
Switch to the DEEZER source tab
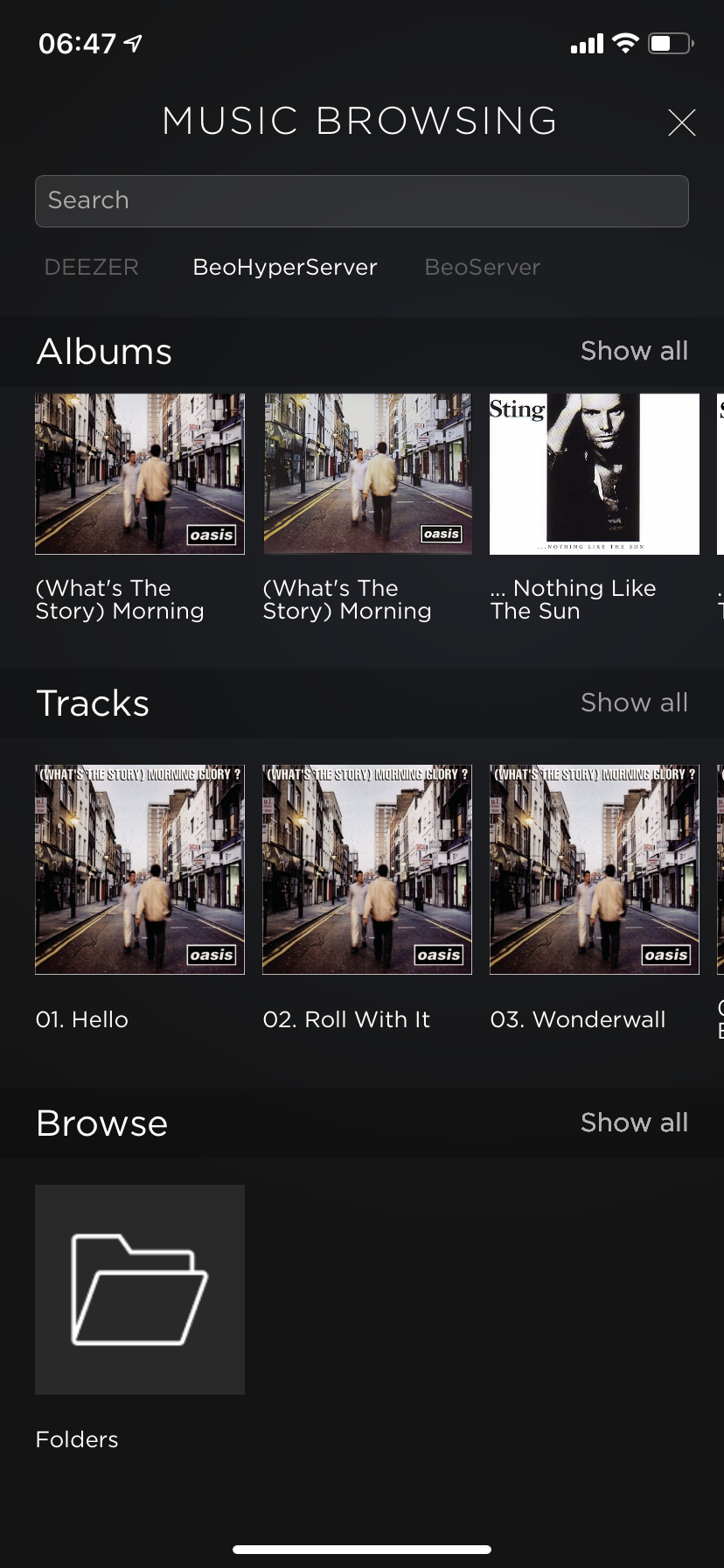[92, 268]
